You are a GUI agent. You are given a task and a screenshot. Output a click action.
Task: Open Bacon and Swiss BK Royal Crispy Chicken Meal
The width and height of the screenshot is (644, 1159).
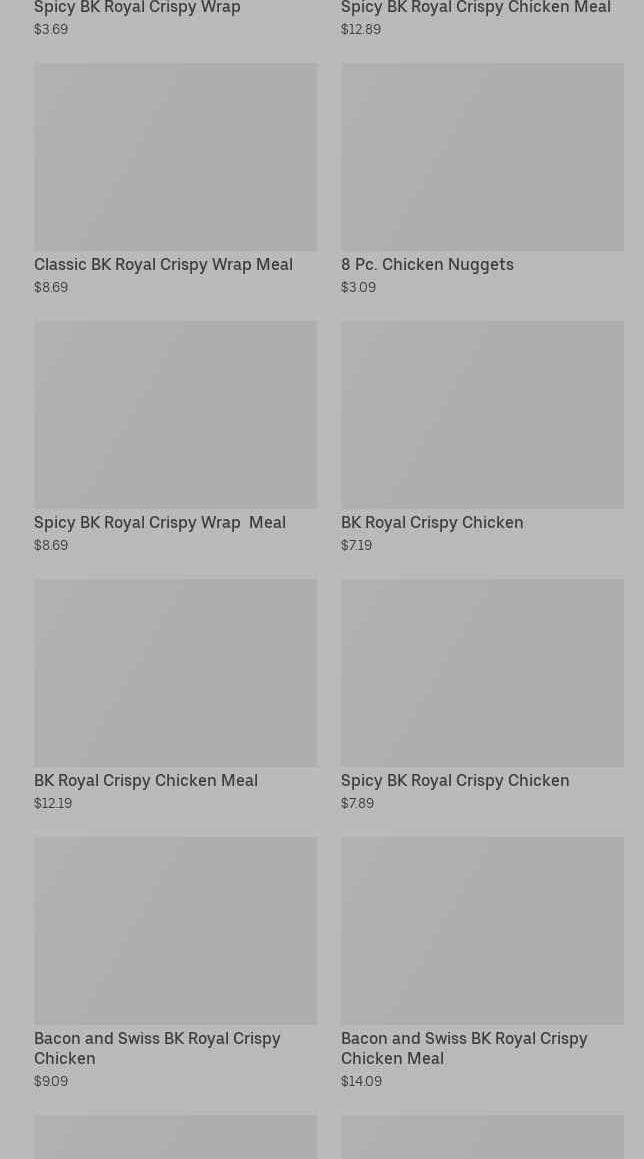[482, 931]
